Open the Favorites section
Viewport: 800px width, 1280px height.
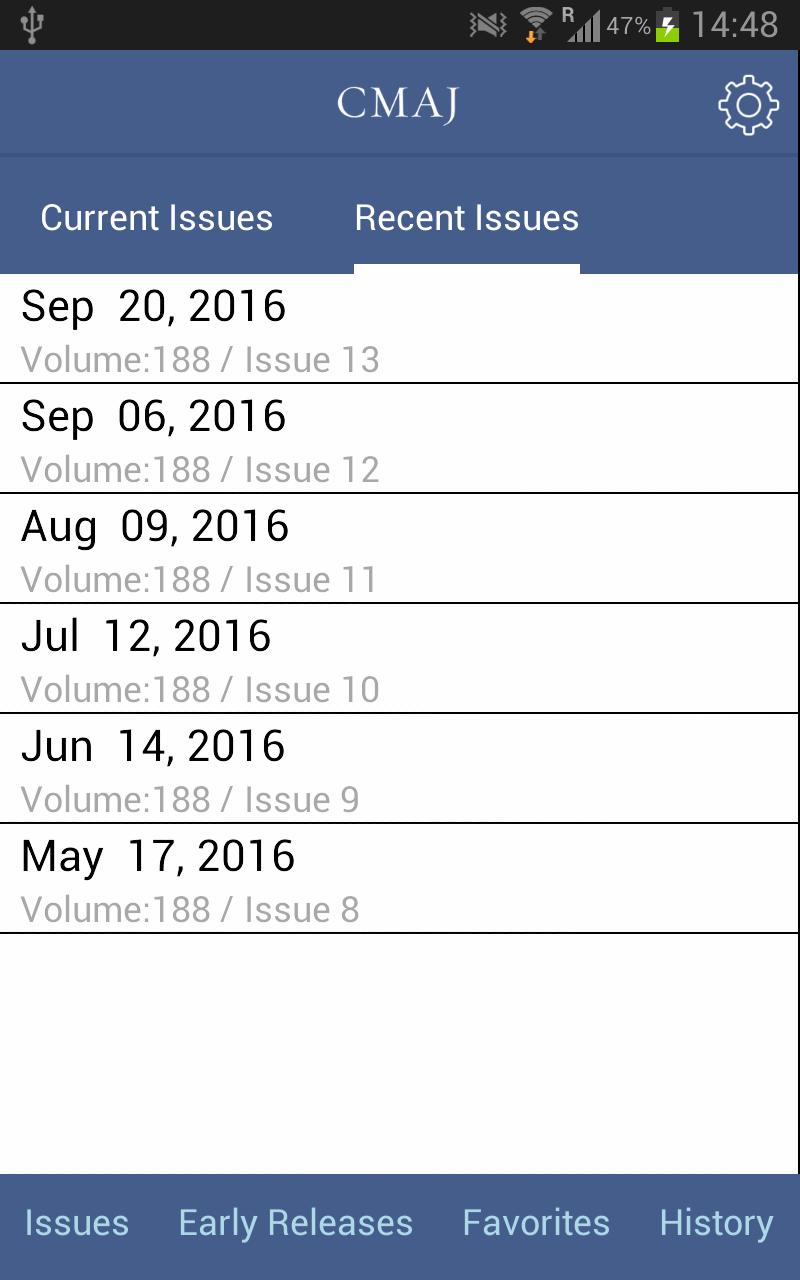pyautogui.click(x=536, y=1223)
